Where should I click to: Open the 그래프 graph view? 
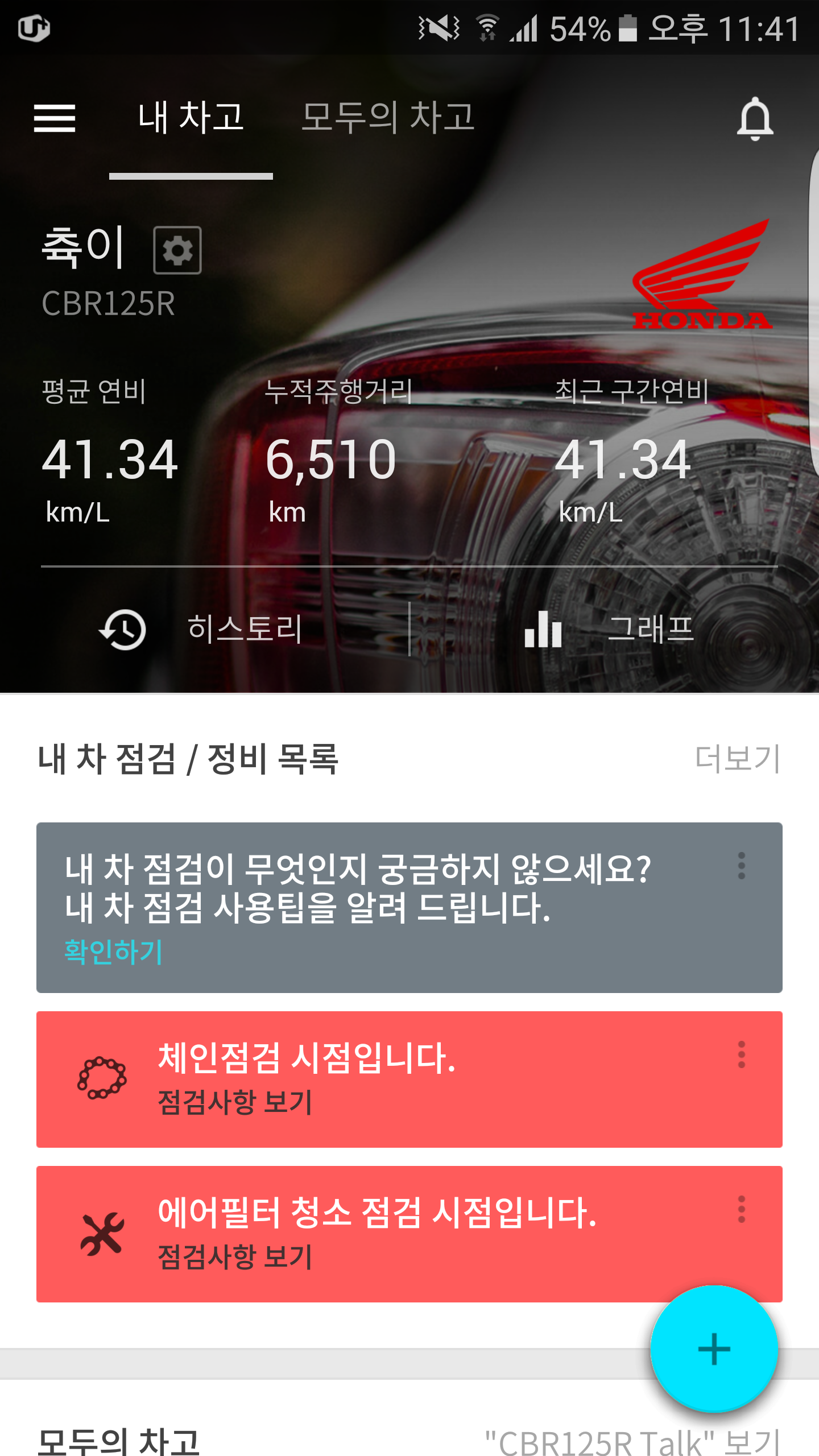pos(609,629)
